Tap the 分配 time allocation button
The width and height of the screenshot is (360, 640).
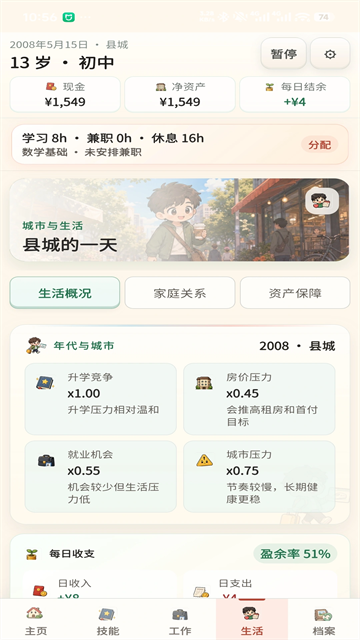(x=320, y=145)
